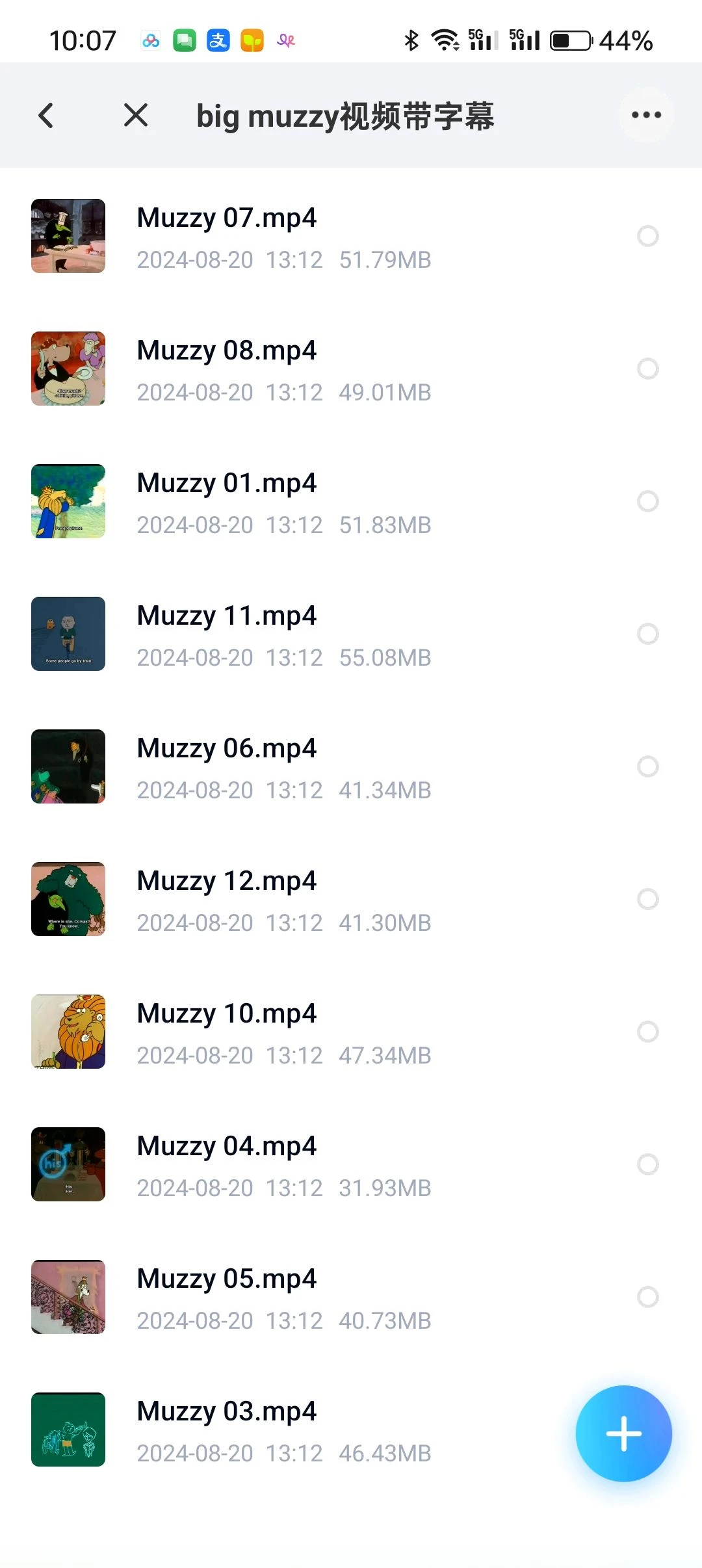Choose Muzzy 05.mp4 via its selection circle
Screen dimensions: 702x1568
point(647,1297)
